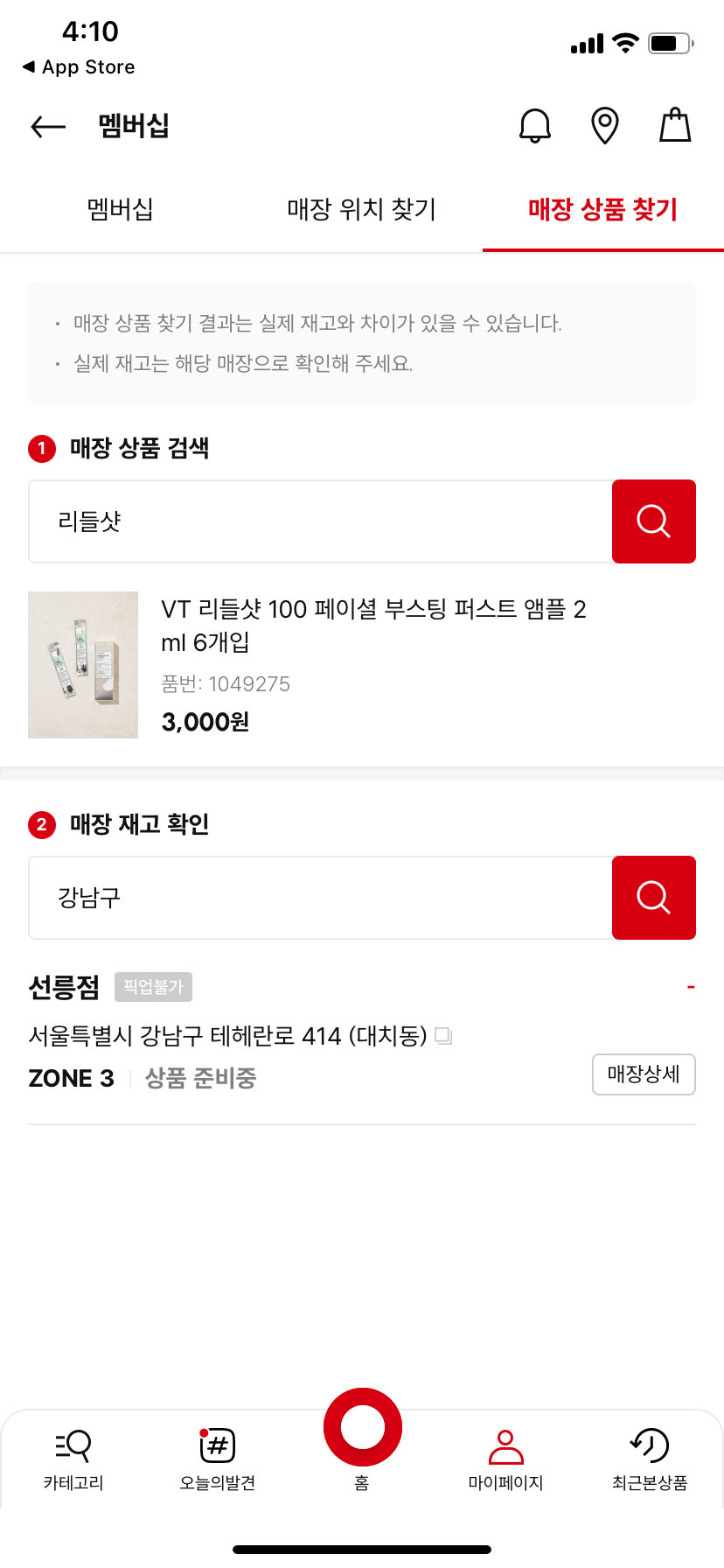Switch to the 매장 위치 찾기 tab
The height and width of the screenshot is (1568, 724).
click(x=362, y=209)
